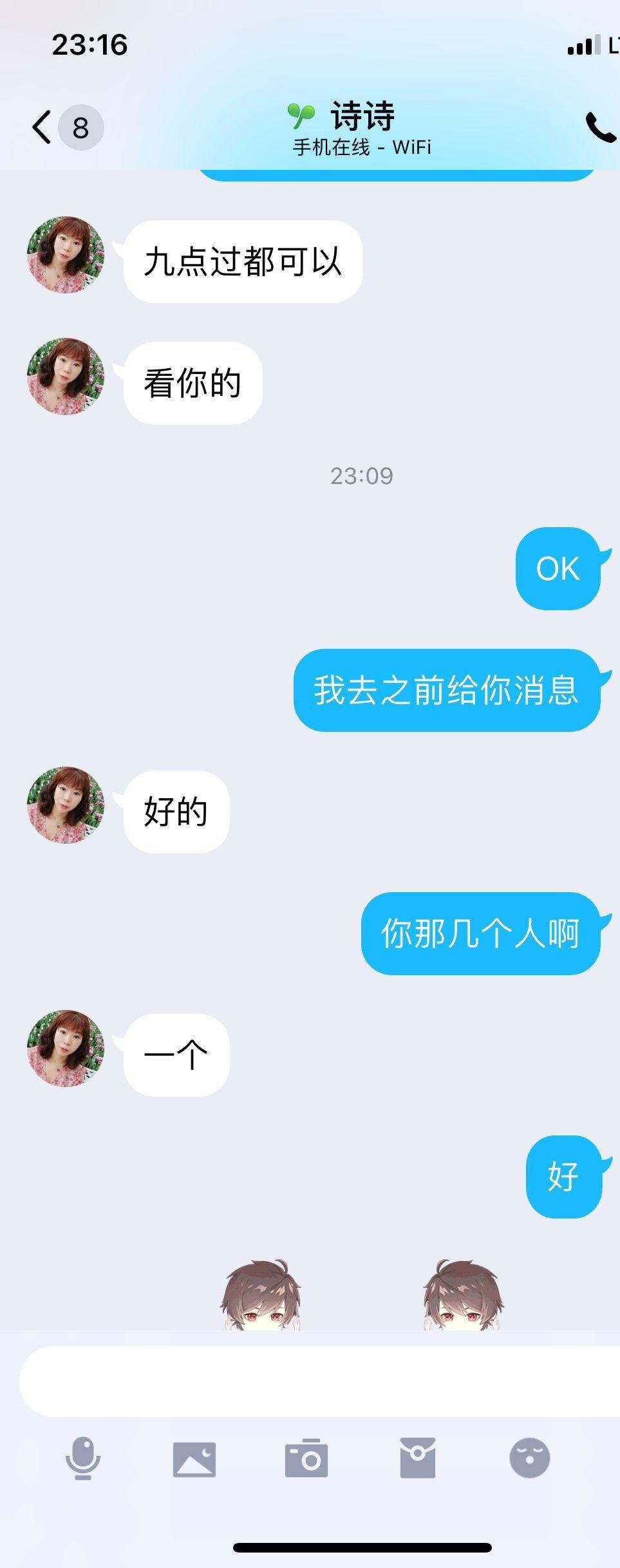The image size is (620, 1568).
Task: Go back to the message list
Action: 42,127
